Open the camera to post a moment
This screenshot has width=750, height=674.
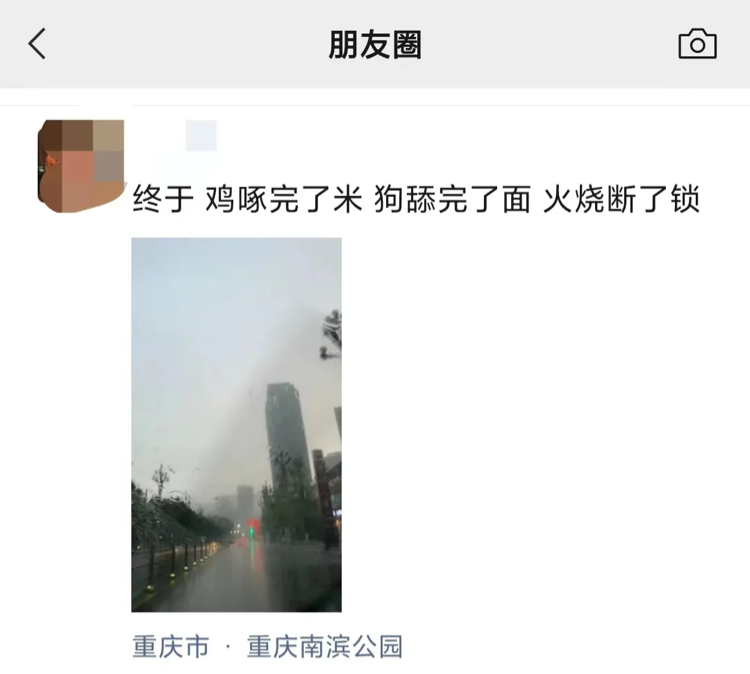pos(697,44)
